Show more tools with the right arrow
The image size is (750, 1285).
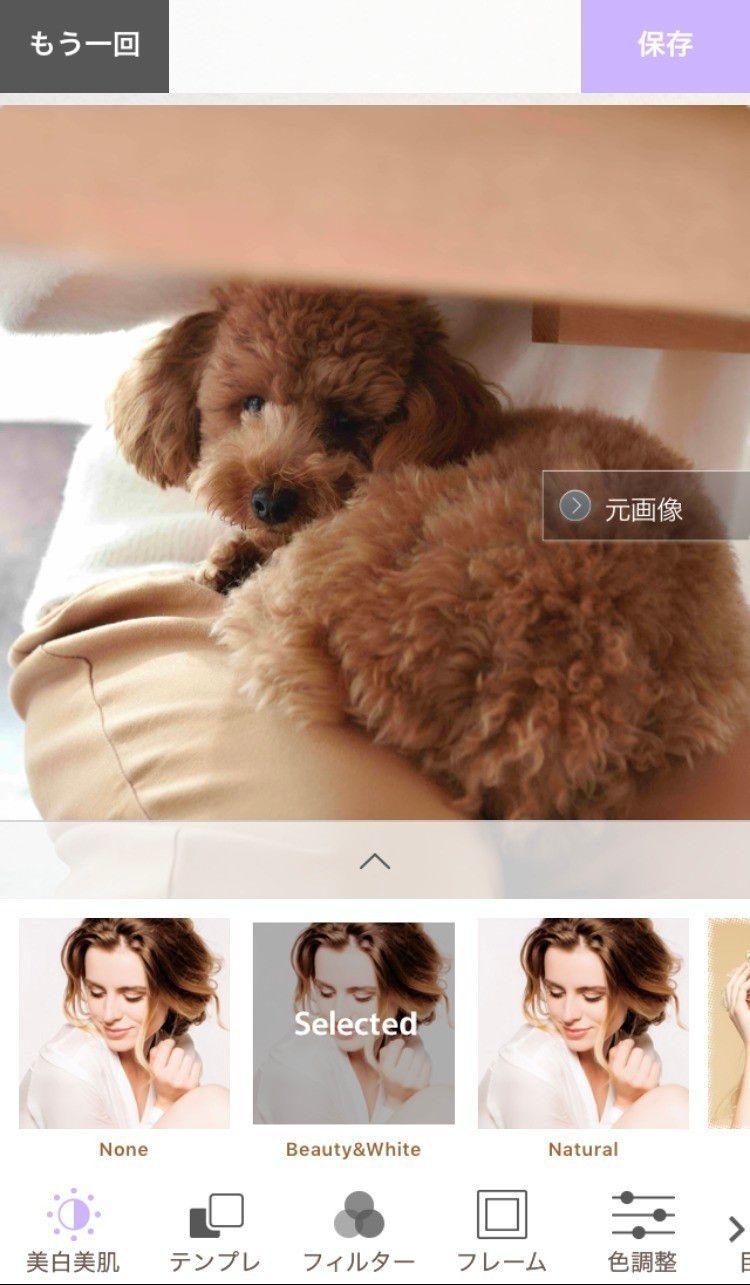pos(736,1229)
